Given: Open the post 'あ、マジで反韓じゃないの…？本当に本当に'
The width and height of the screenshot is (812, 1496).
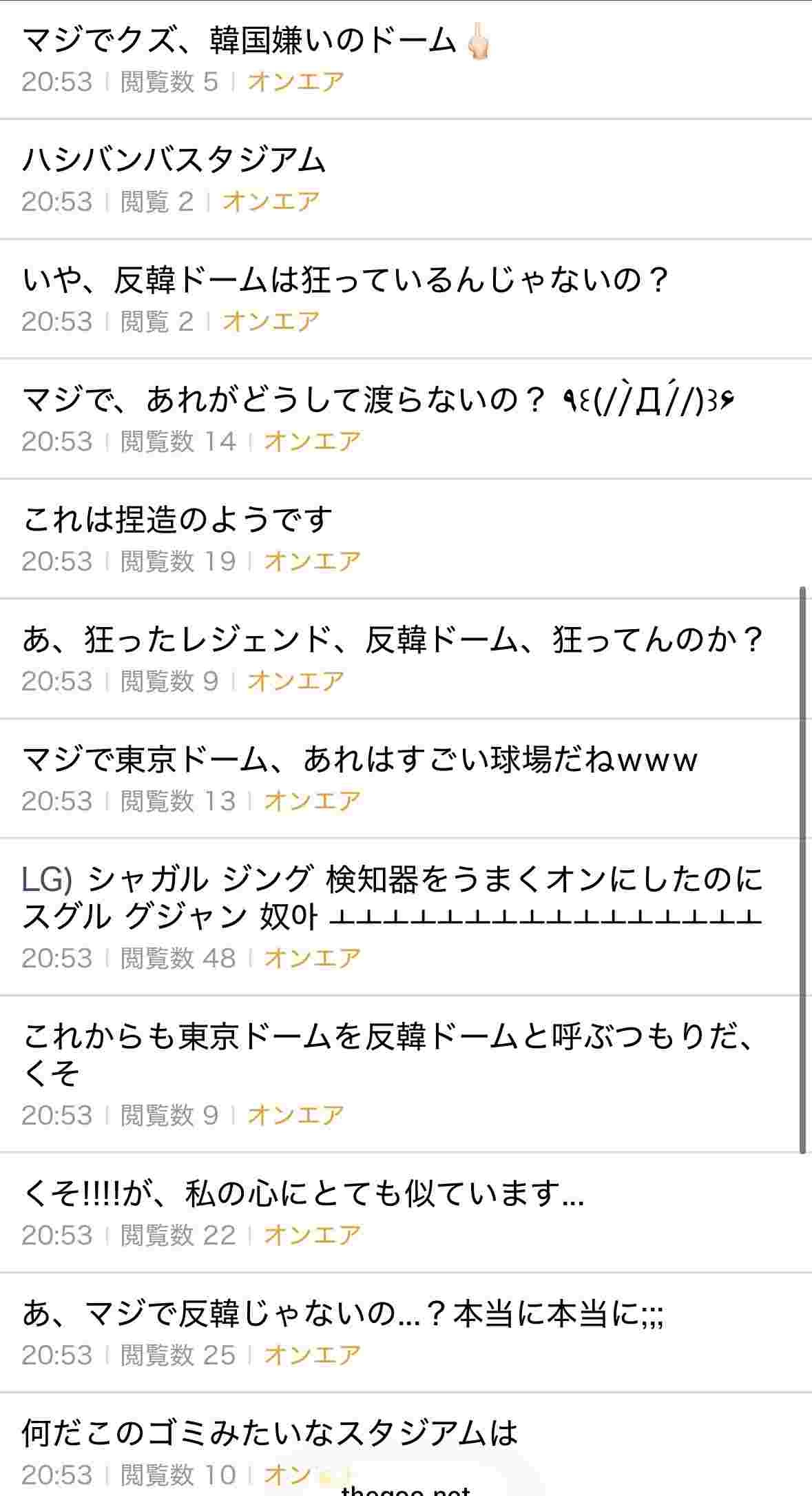Looking at the screenshot, I should [x=342, y=1314].
